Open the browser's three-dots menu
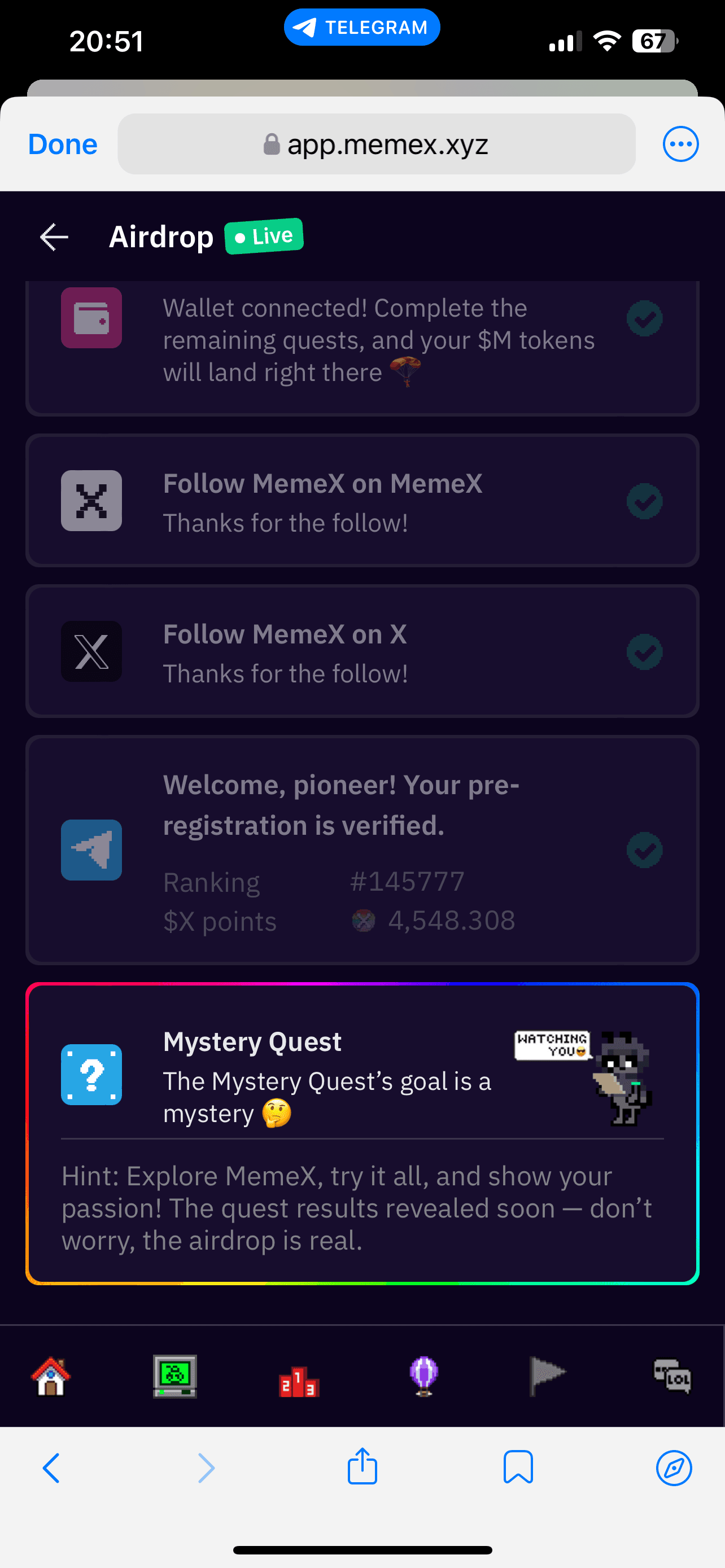This screenshot has width=725, height=1568. click(680, 144)
